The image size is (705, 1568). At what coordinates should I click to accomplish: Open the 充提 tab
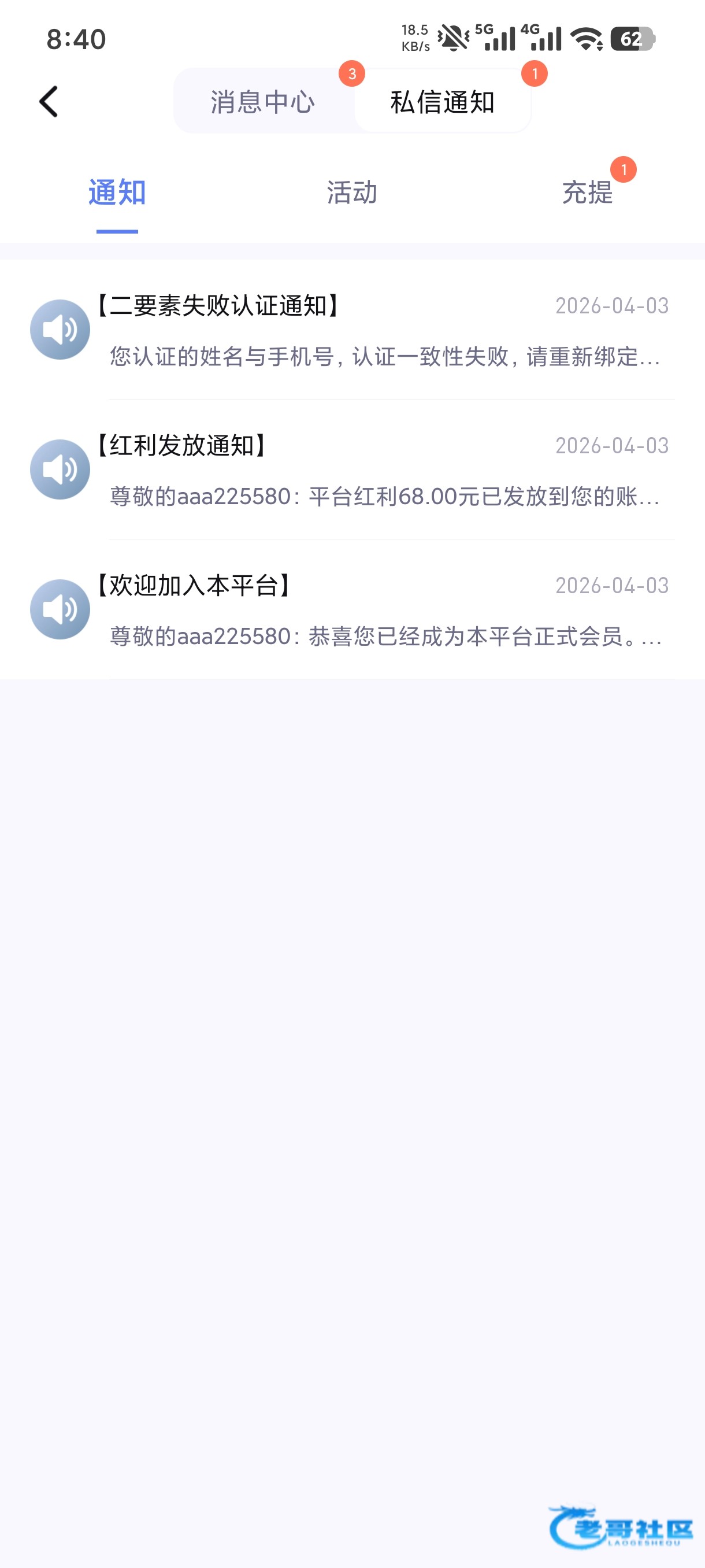(587, 193)
